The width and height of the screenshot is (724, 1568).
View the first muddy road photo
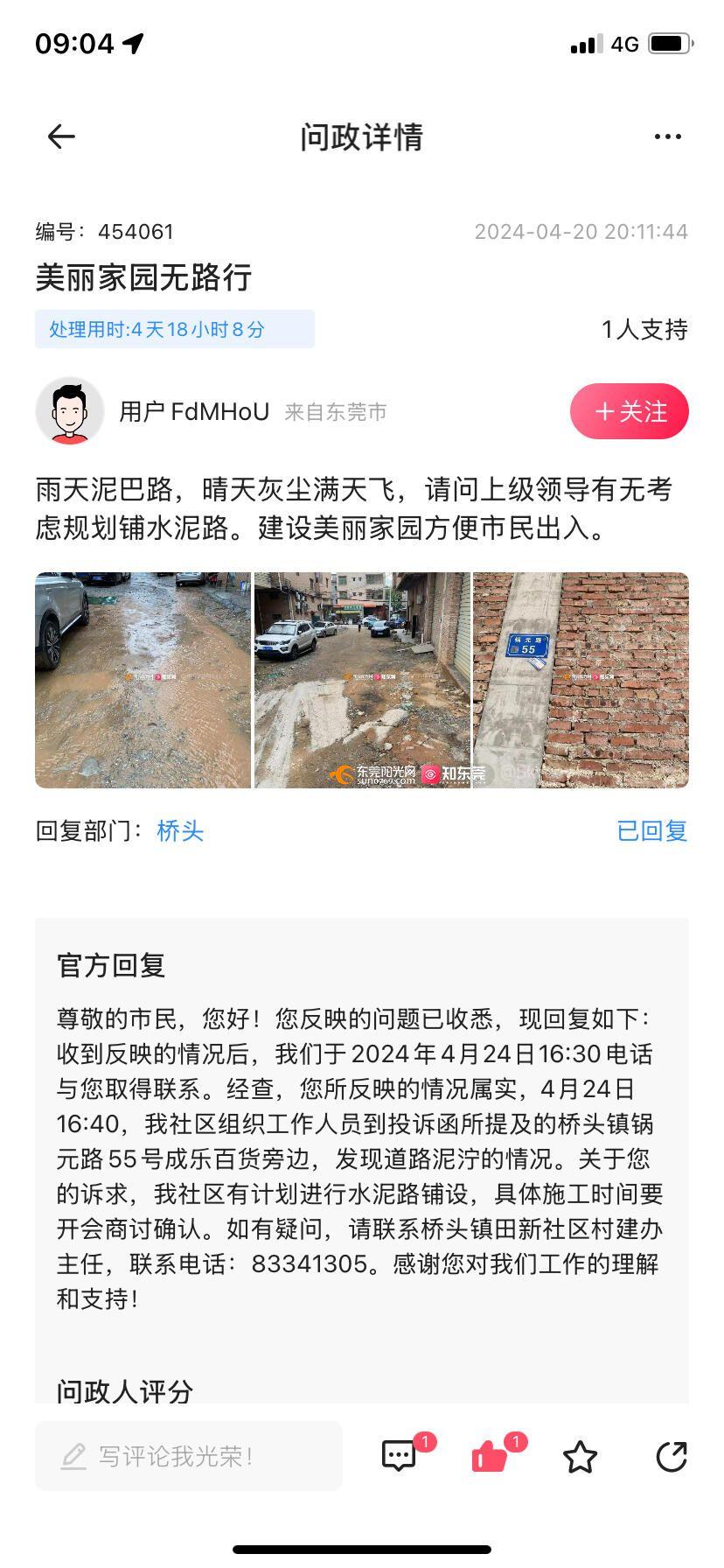point(143,680)
